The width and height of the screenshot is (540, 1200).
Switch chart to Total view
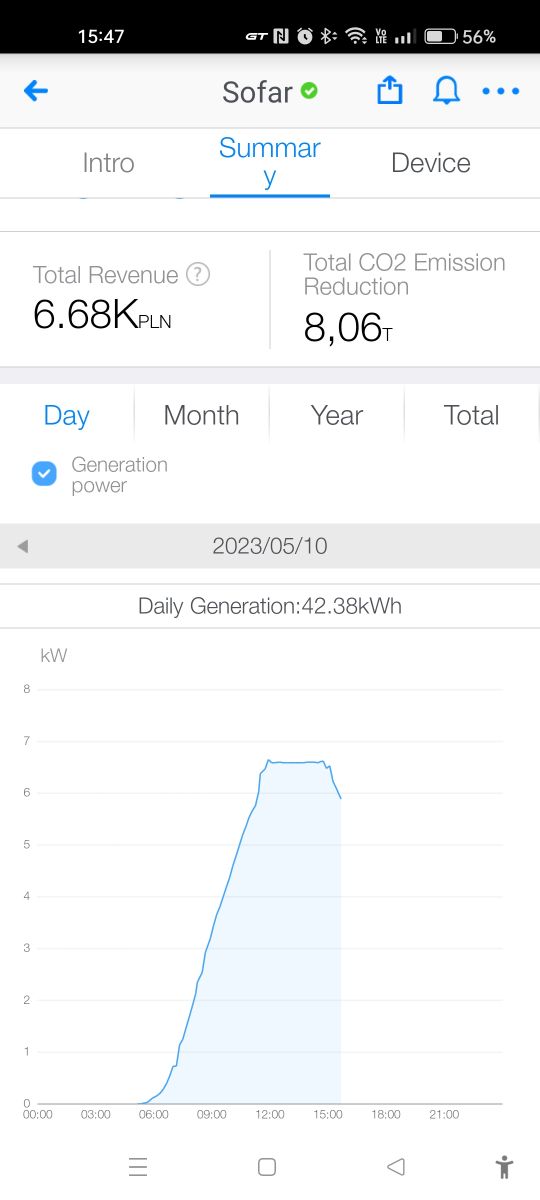472,415
